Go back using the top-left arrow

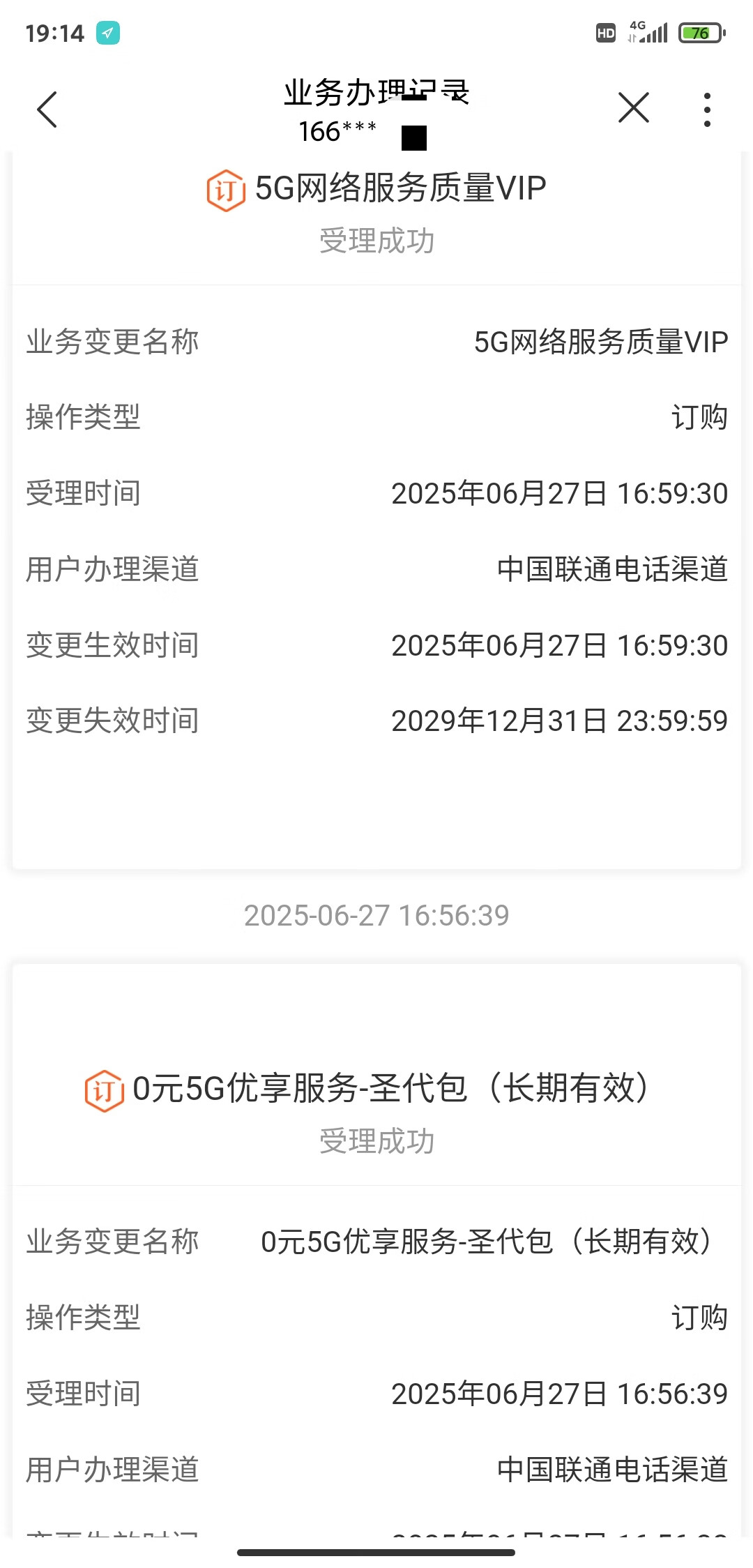(x=47, y=110)
